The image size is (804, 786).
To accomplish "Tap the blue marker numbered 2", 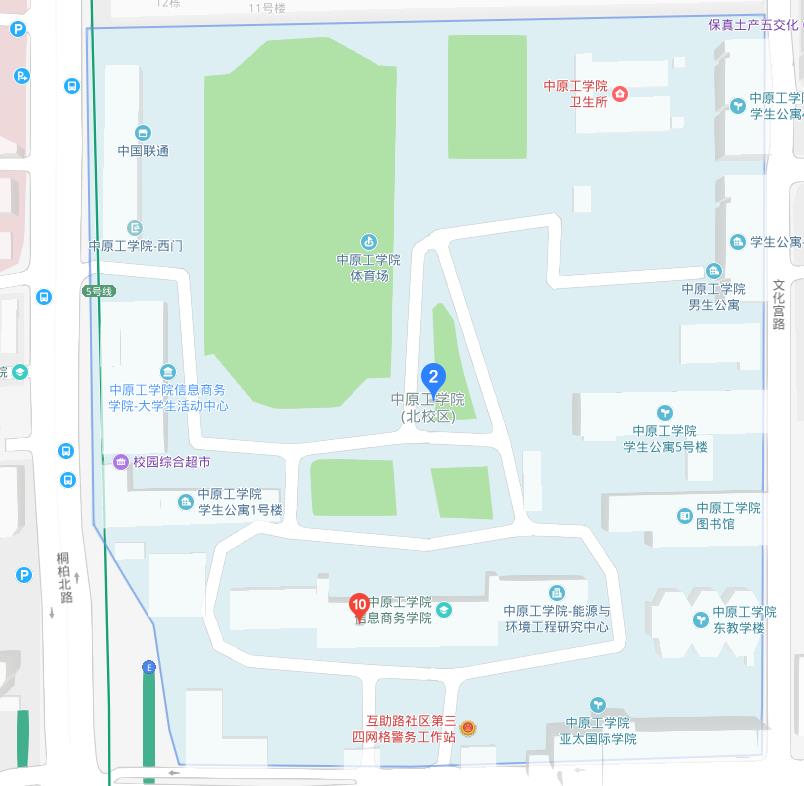I will click(x=433, y=378).
